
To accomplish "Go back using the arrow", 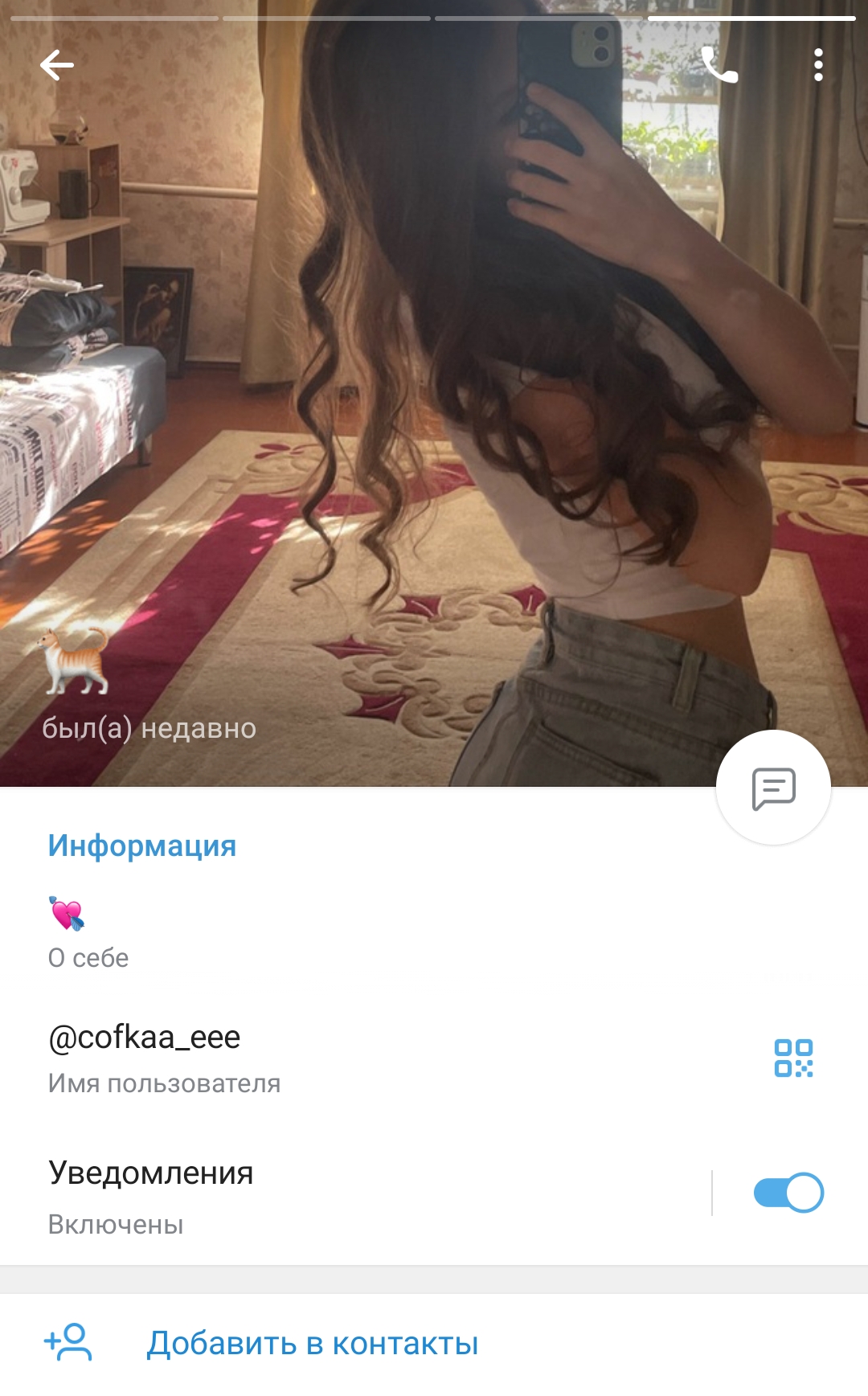I will click(57, 65).
